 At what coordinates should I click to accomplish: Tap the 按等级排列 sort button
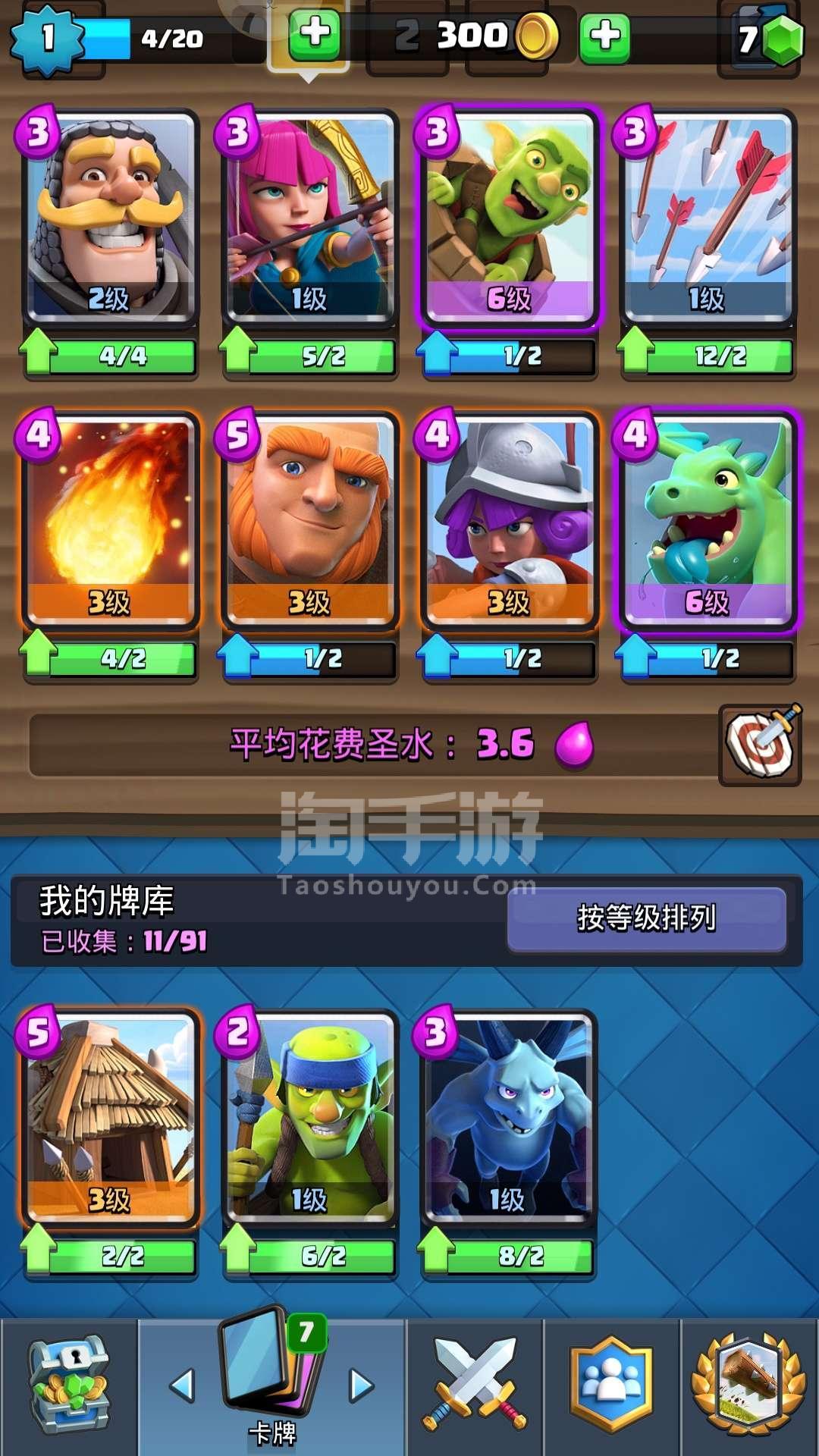click(646, 918)
